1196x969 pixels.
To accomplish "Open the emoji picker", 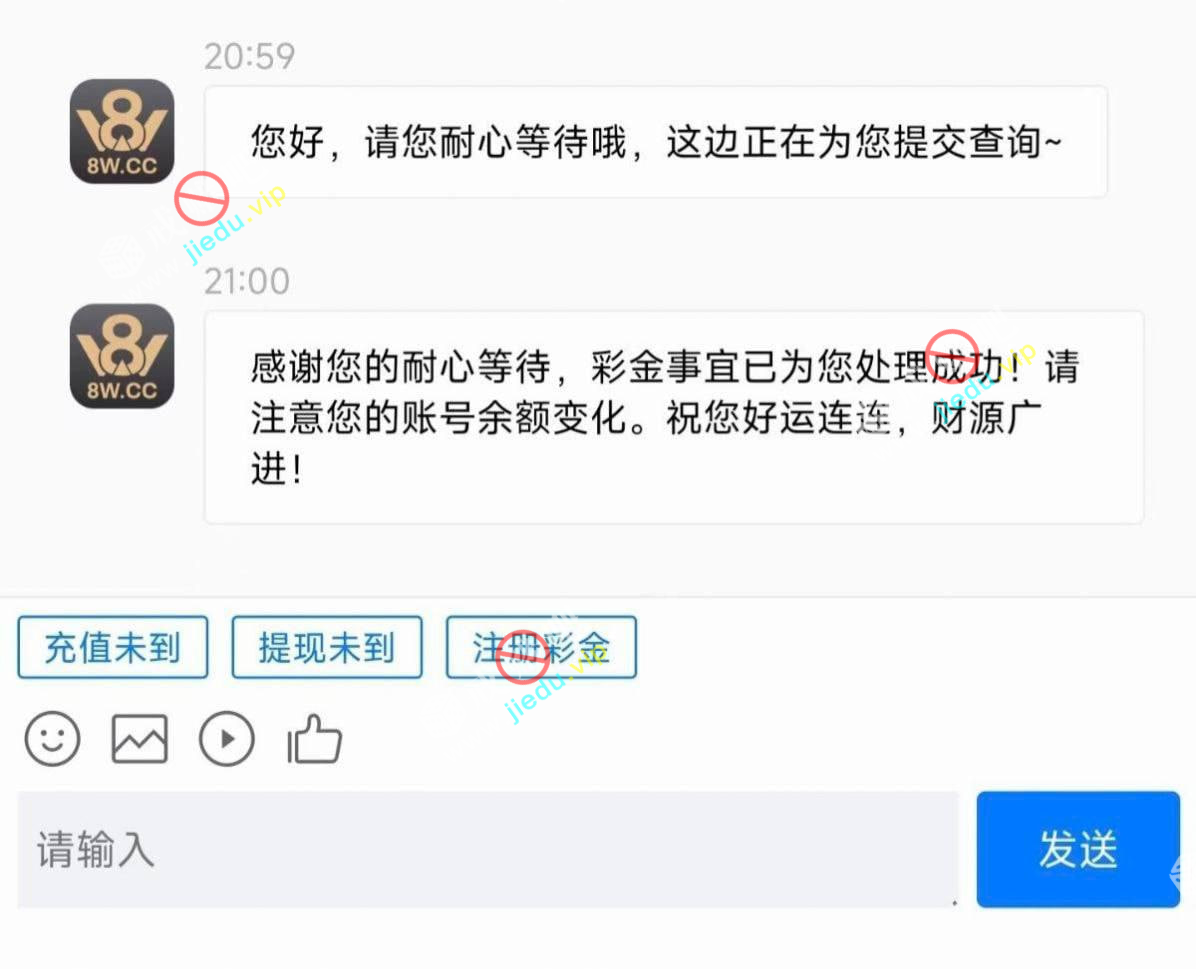I will (x=52, y=740).
